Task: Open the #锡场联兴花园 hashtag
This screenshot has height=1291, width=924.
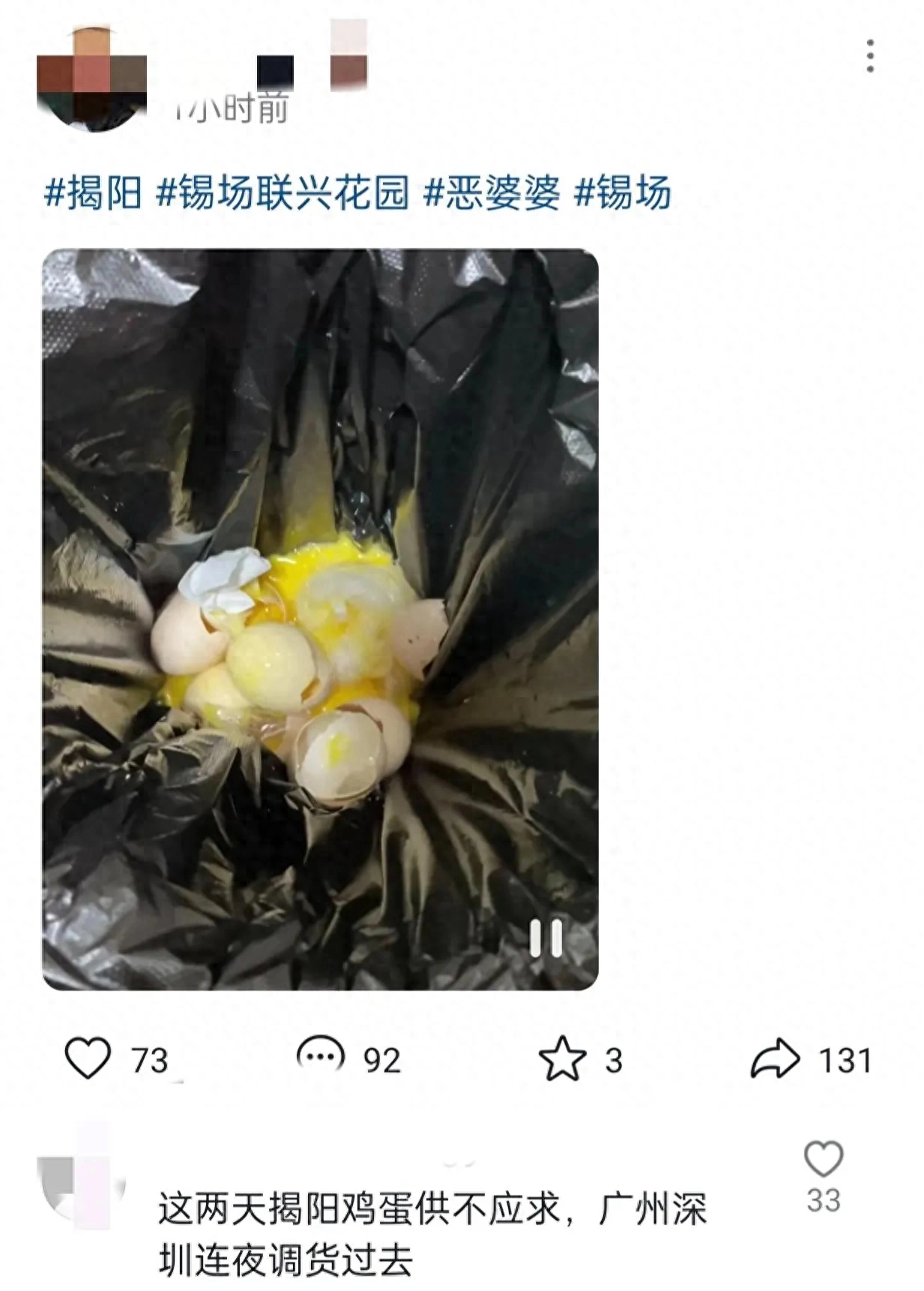Action: (x=283, y=193)
